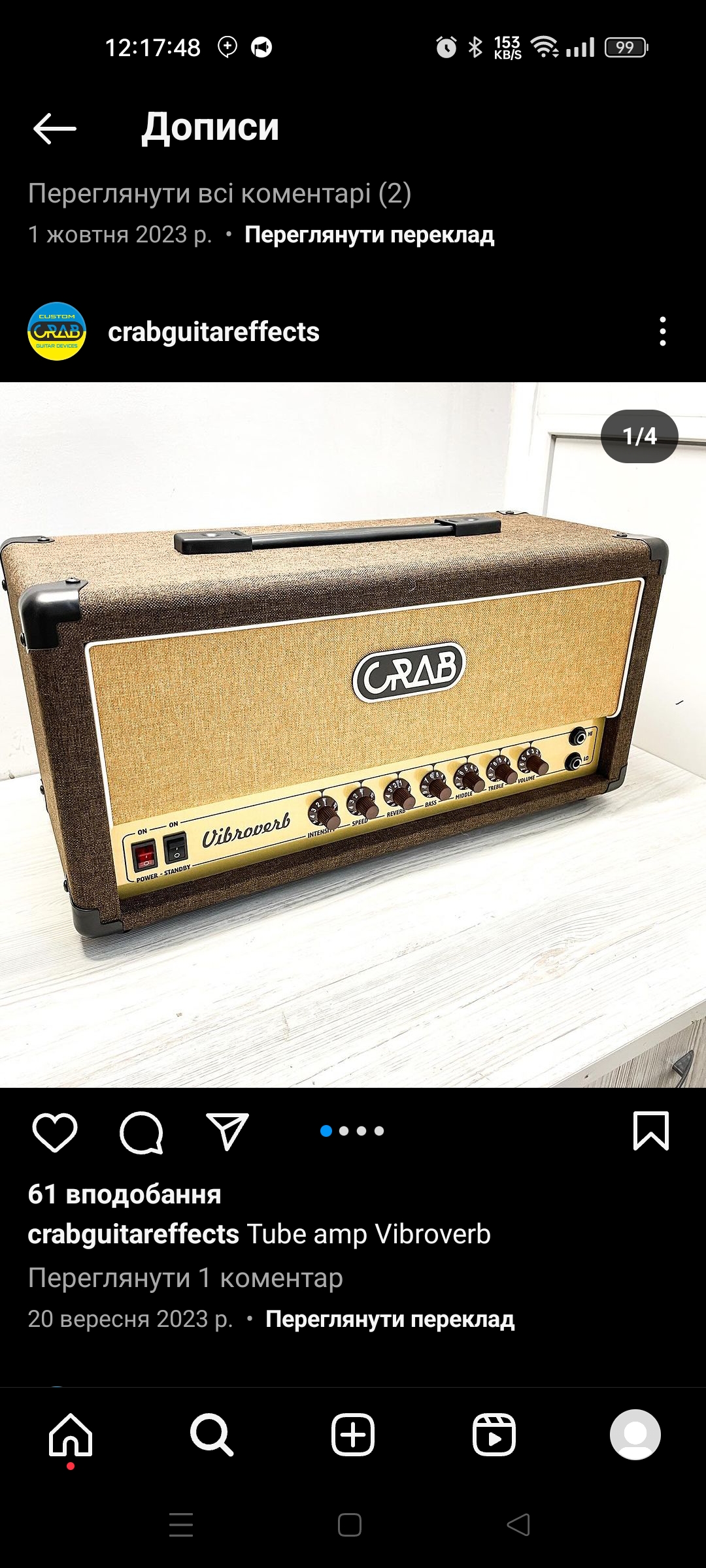Screen dimensions: 706x1568
Task: Like the Tube amp Vibroverb post
Action: pyautogui.click(x=55, y=1132)
